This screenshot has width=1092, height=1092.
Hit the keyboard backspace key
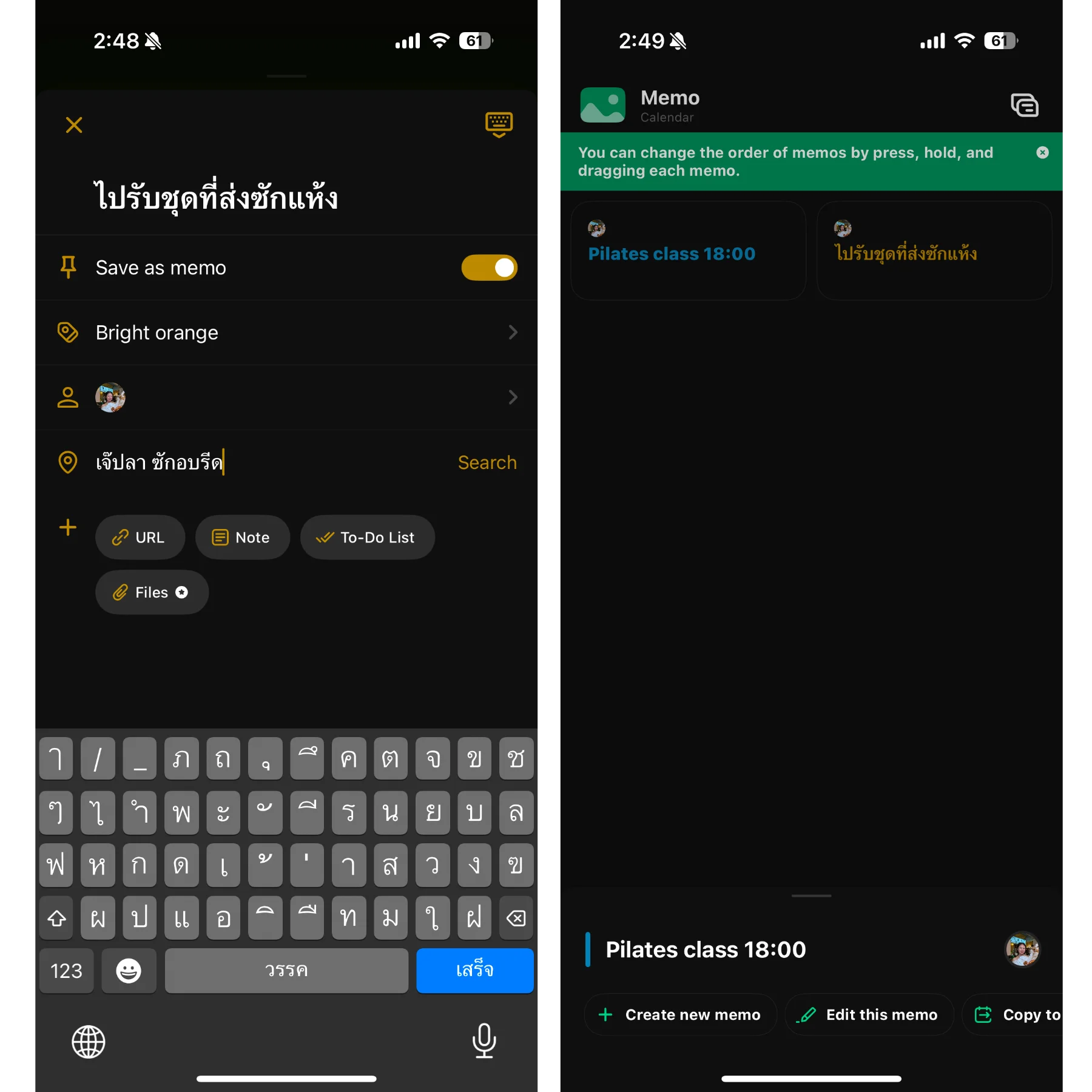(x=516, y=918)
